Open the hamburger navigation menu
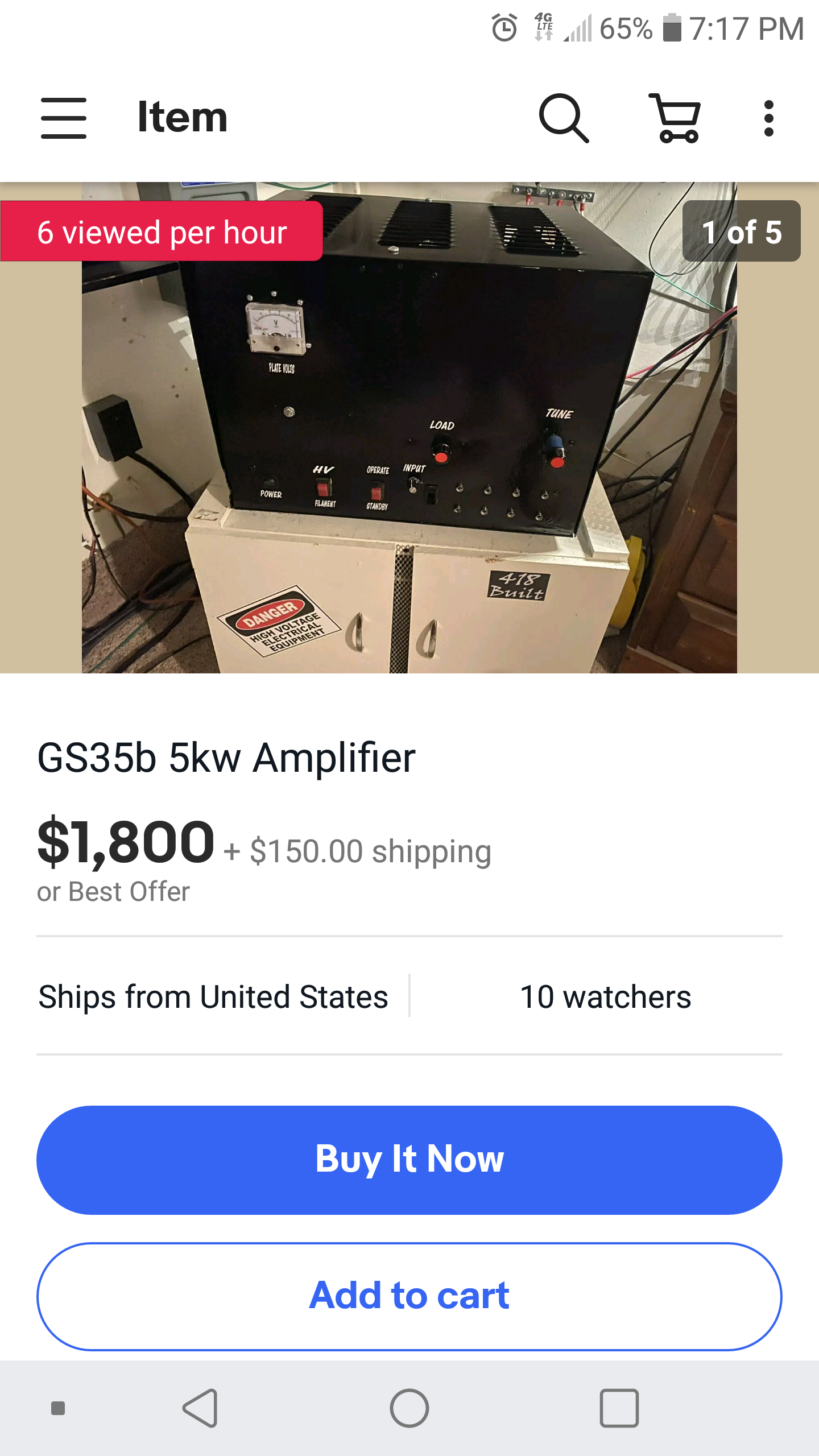The image size is (819, 1456). point(64,118)
